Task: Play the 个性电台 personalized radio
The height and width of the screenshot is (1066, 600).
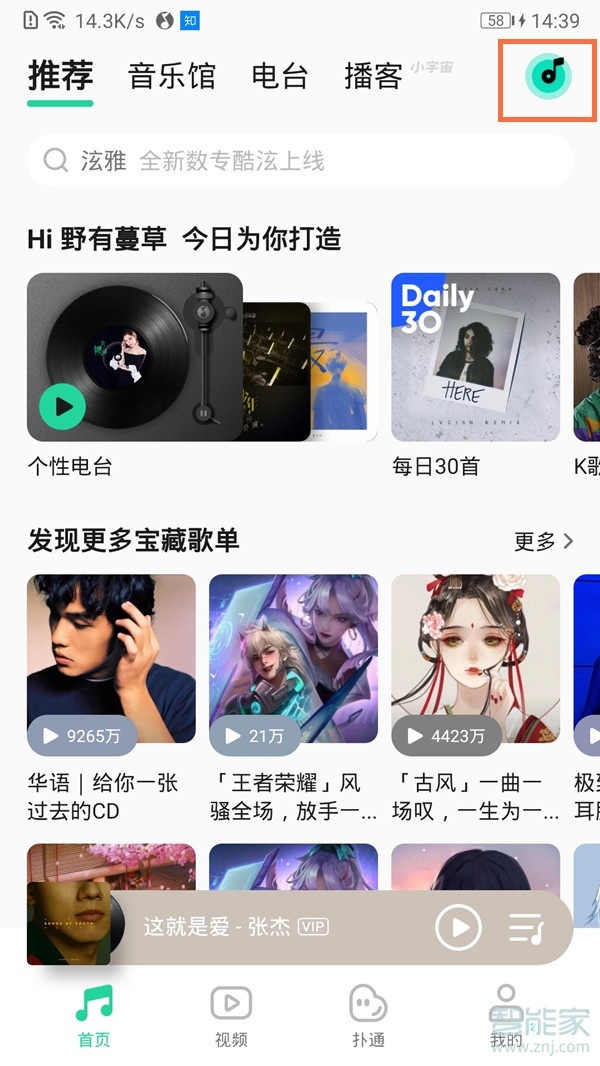Action: 63,406
